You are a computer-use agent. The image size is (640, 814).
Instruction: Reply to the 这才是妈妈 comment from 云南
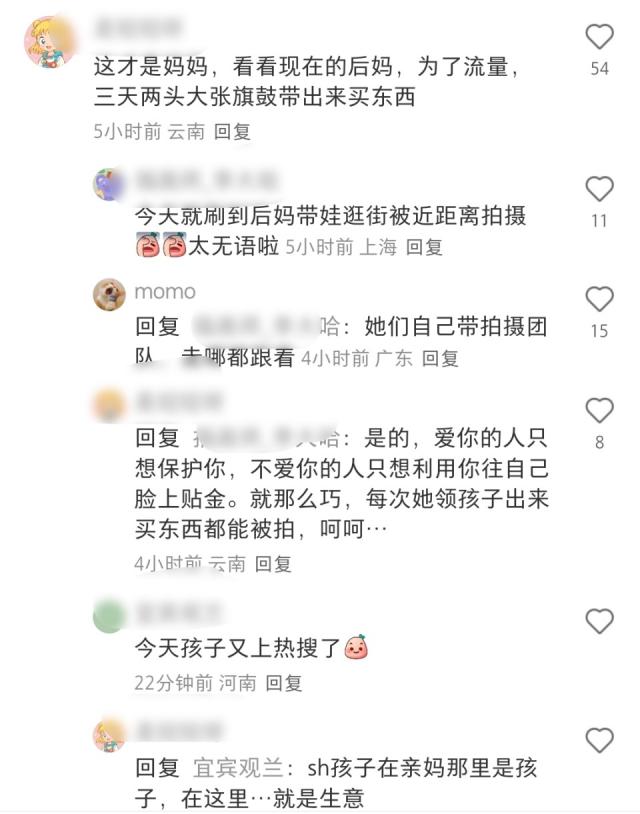tap(233, 131)
